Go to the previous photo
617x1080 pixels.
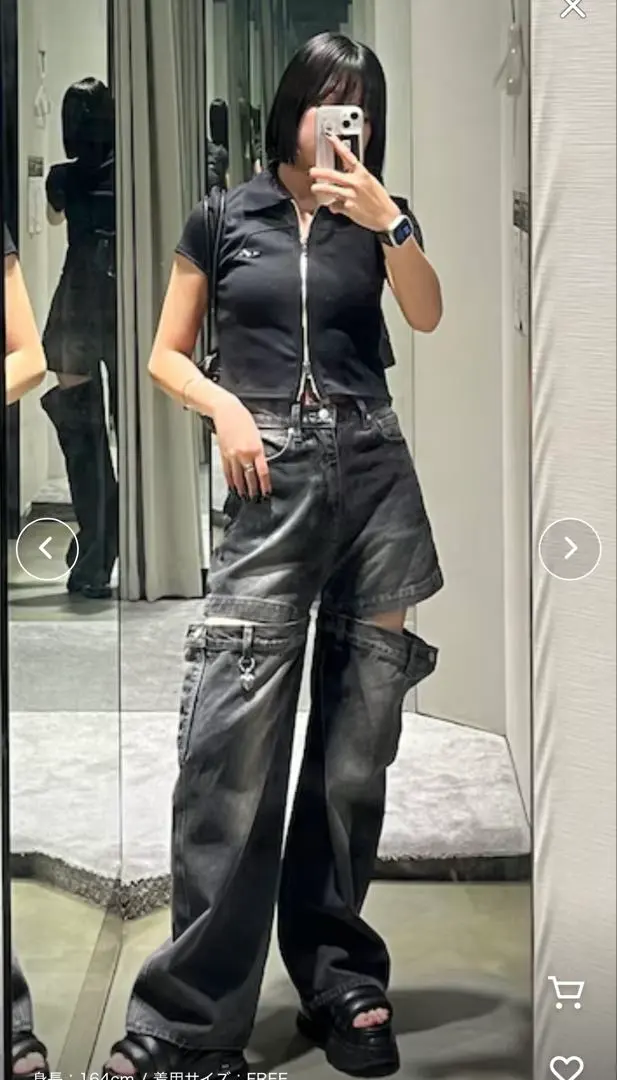pyautogui.click(x=47, y=548)
